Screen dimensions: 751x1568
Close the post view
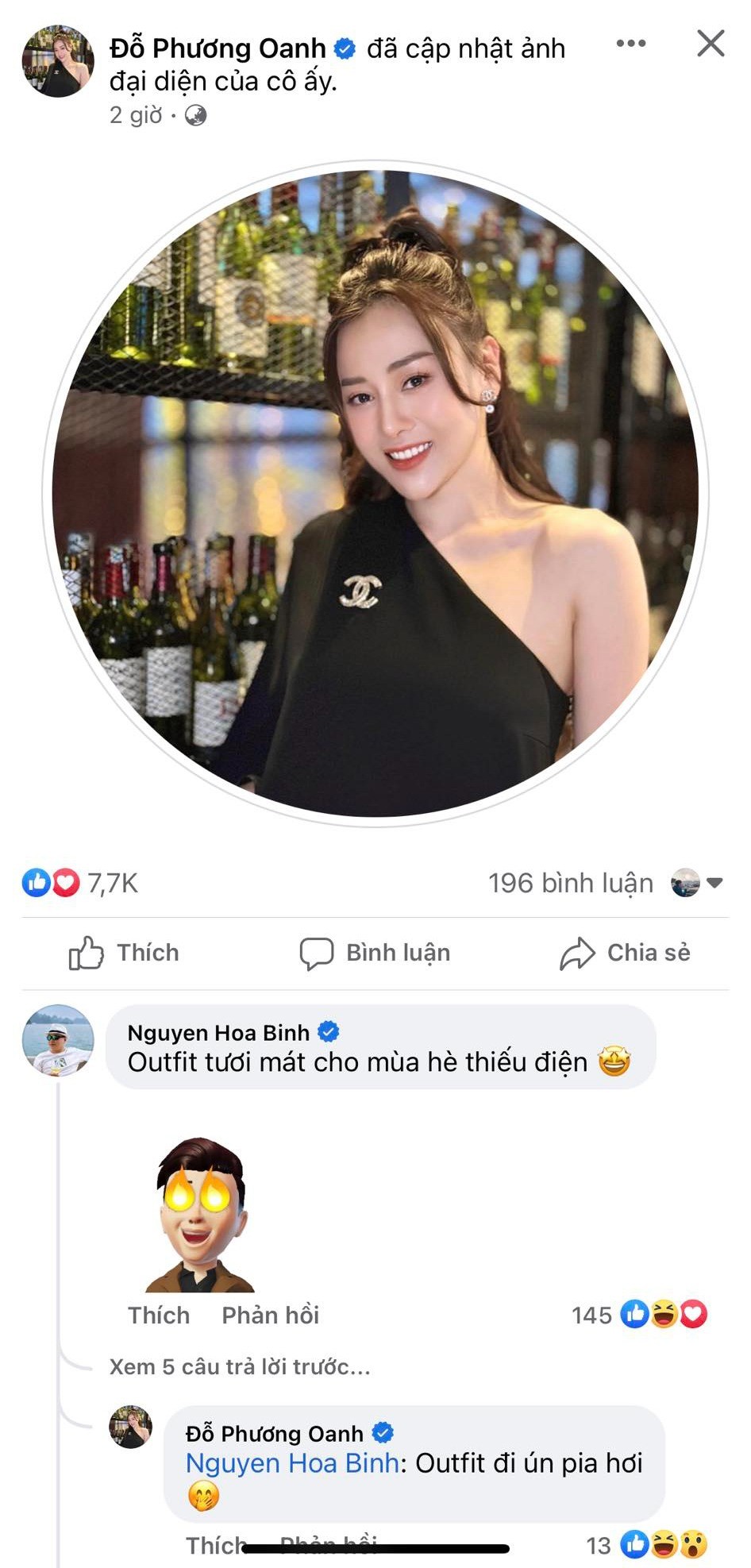pos(711,44)
